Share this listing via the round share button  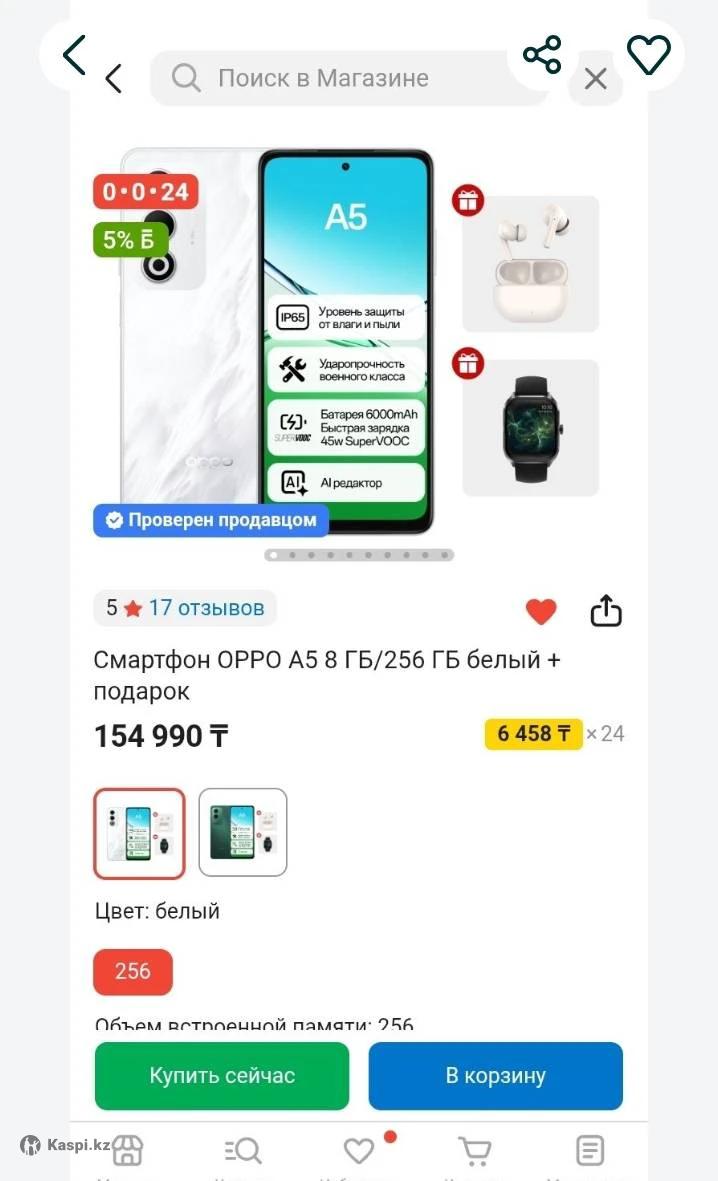(542, 55)
